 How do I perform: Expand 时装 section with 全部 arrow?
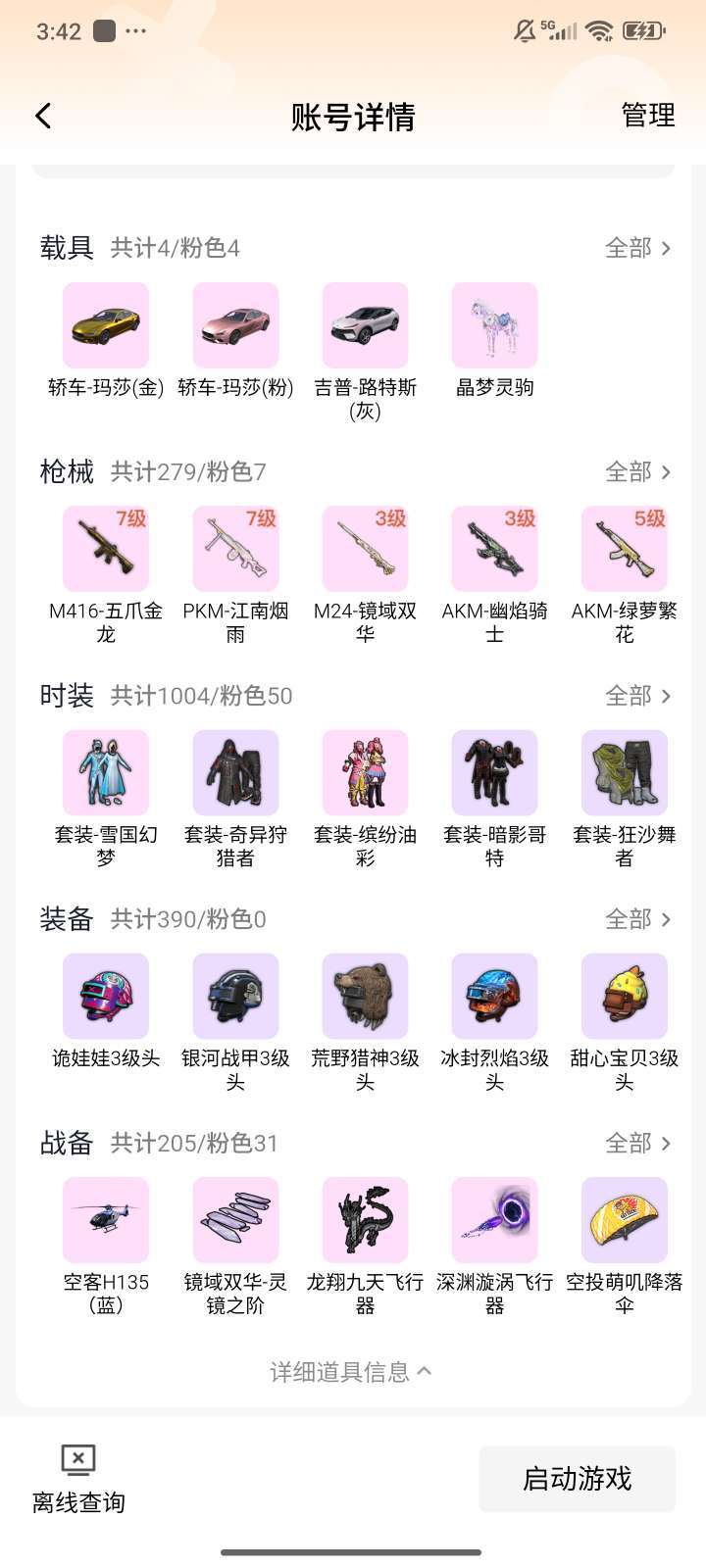(639, 695)
